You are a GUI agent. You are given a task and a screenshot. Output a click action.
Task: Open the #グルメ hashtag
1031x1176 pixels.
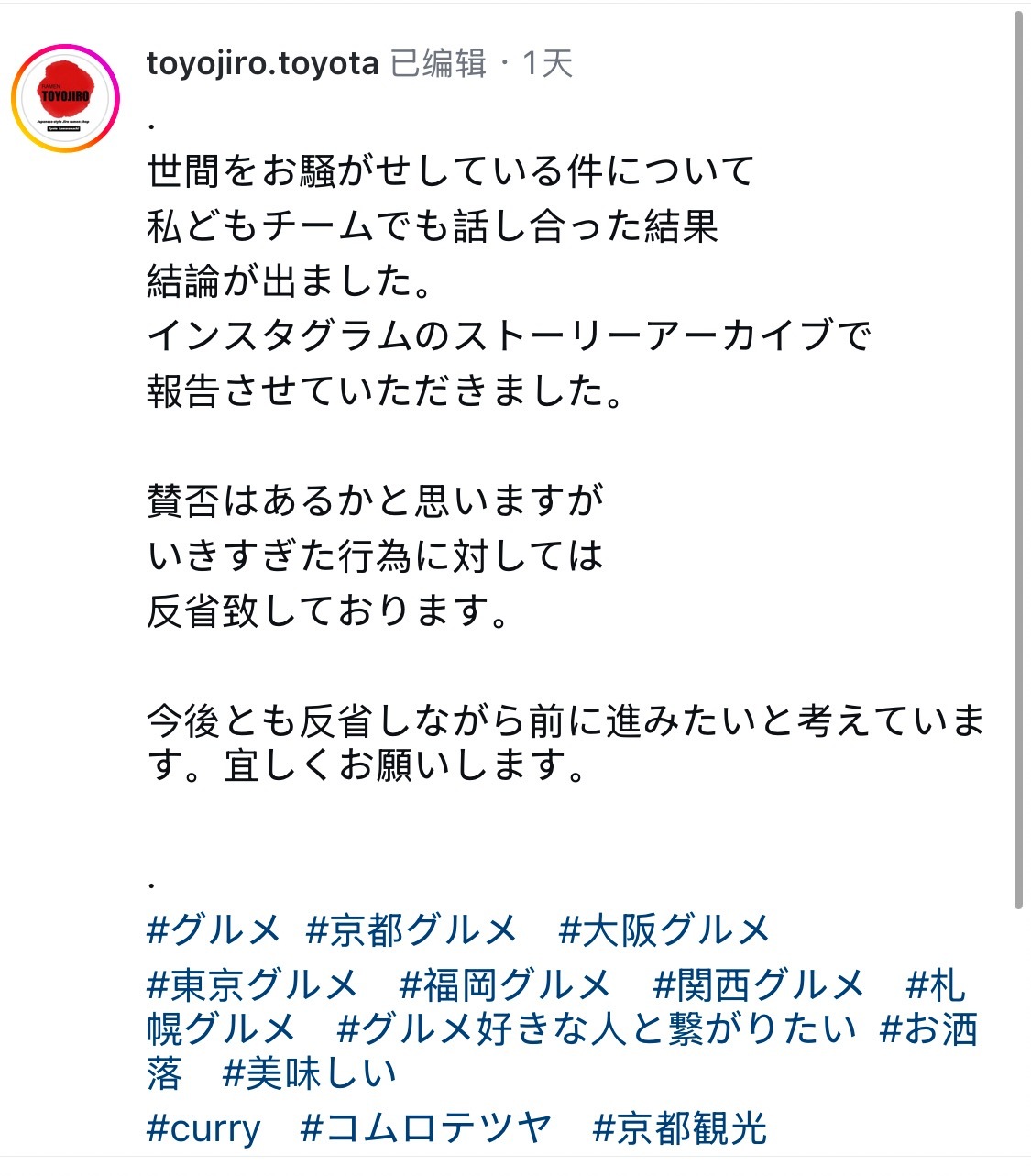point(214,929)
